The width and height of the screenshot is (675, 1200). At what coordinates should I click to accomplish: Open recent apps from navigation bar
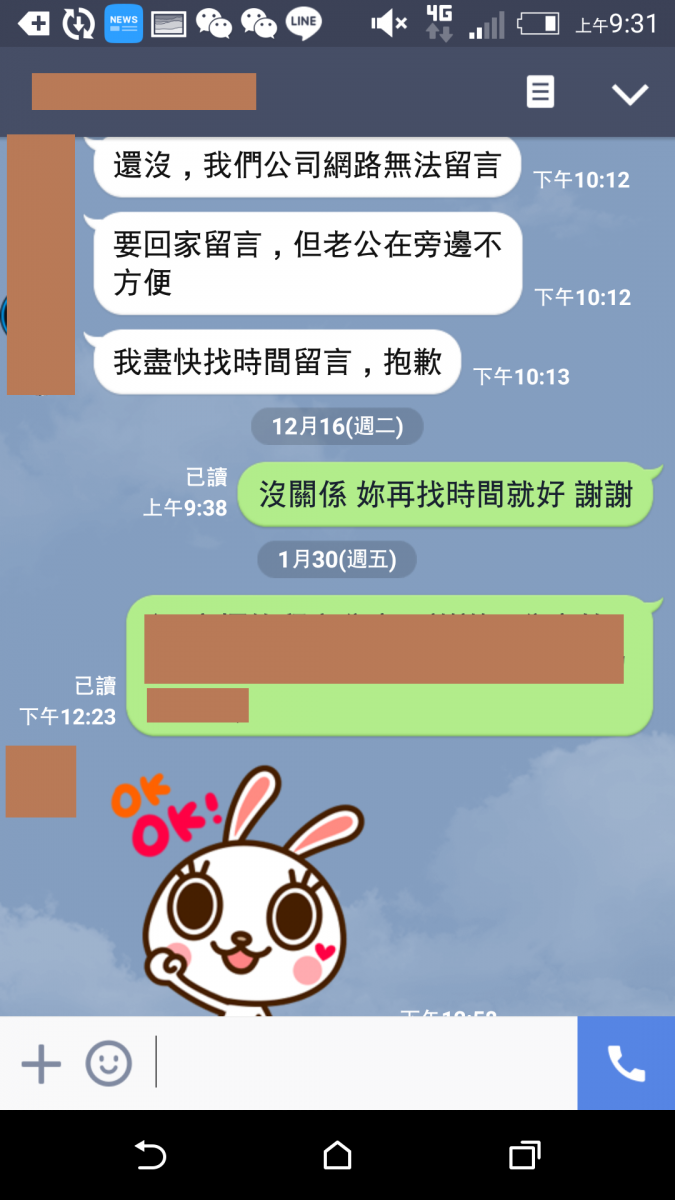524,1156
